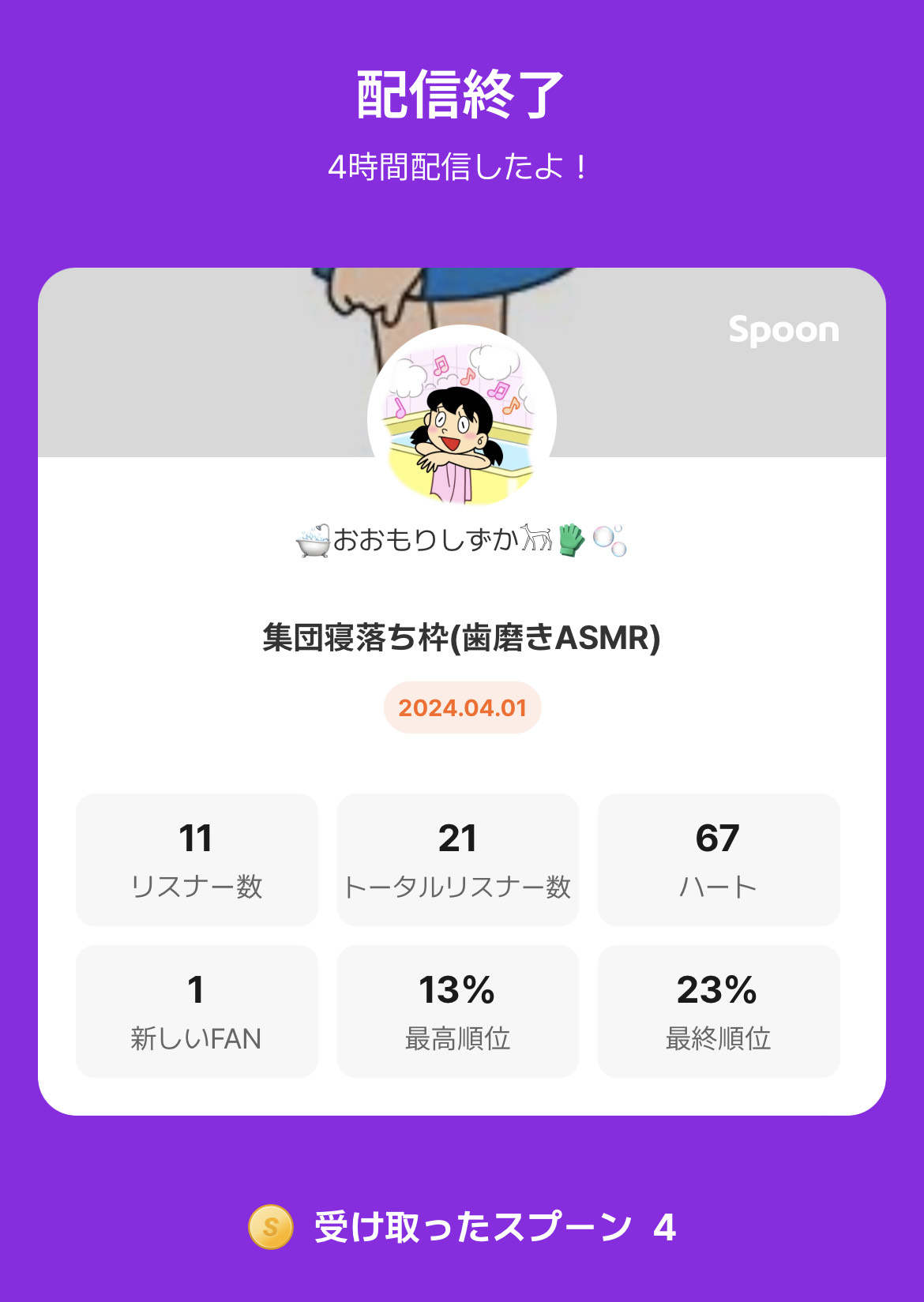
Task: Click the 13% ranking progress value
Action: tap(458, 993)
